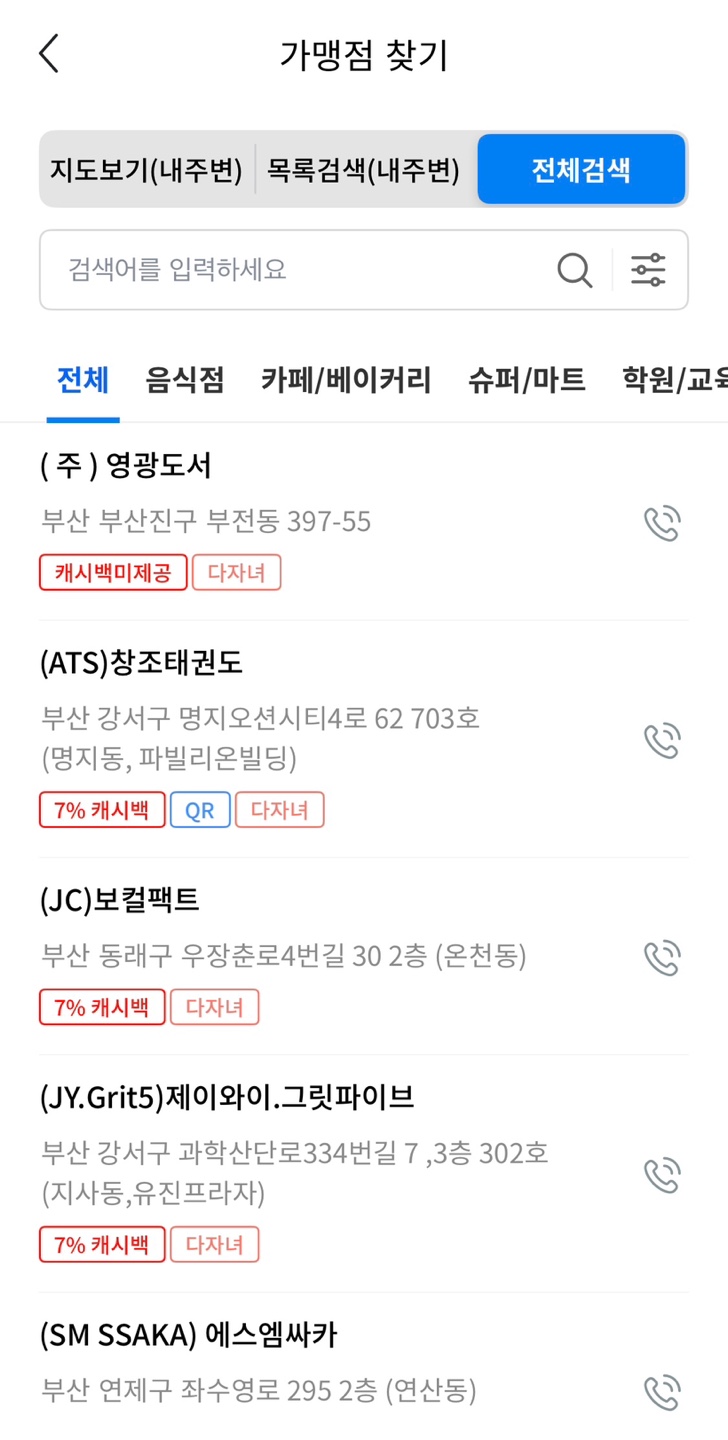Tap the search magnifier icon
Screen dimensions: 728x1440
pos(573,269)
